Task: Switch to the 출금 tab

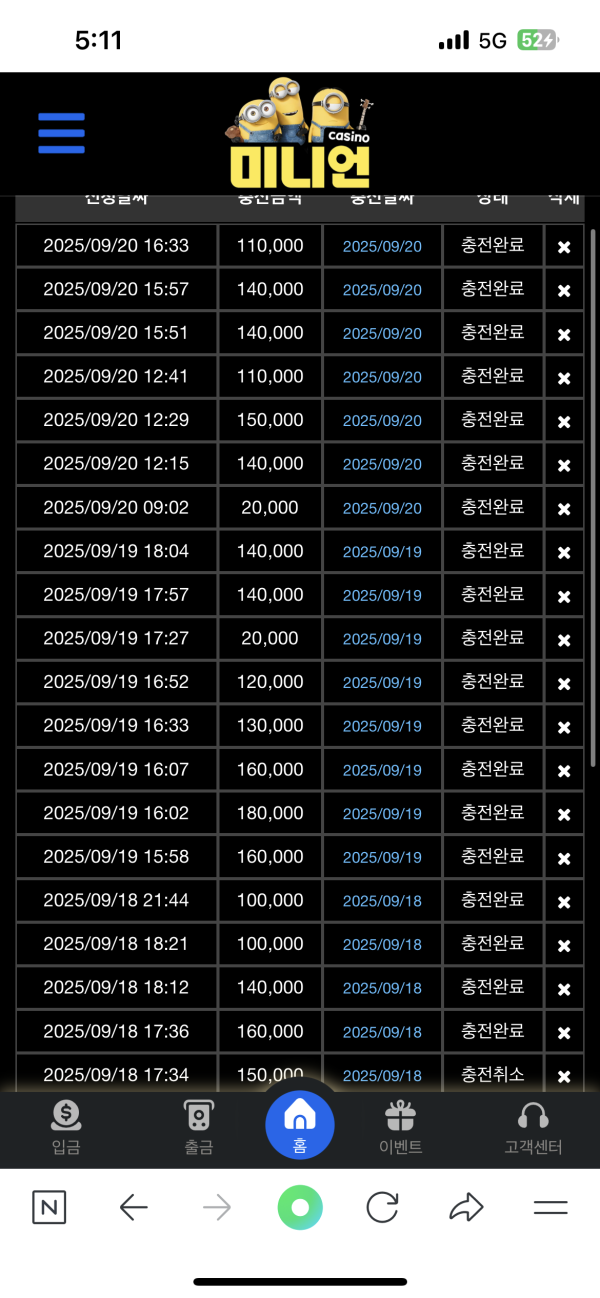Action: pos(199,1127)
